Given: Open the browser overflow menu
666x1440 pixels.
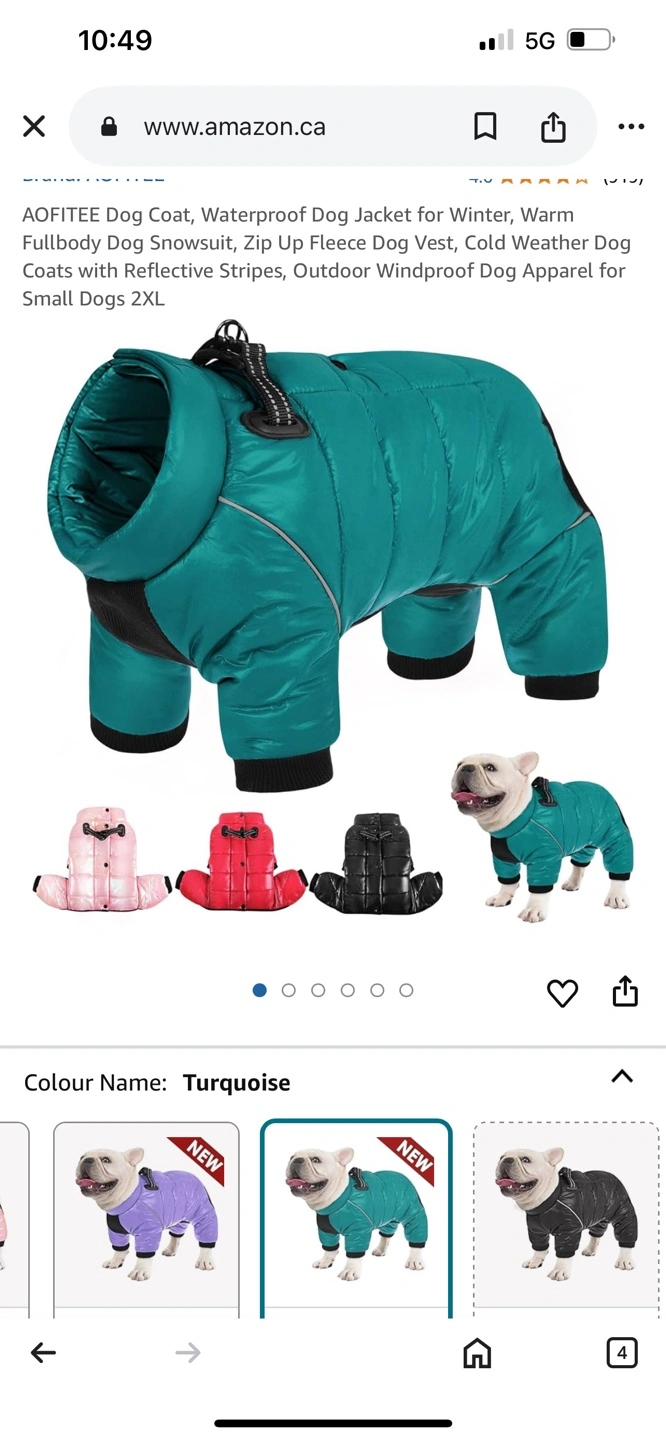Looking at the screenshot, I should (631, 126).
